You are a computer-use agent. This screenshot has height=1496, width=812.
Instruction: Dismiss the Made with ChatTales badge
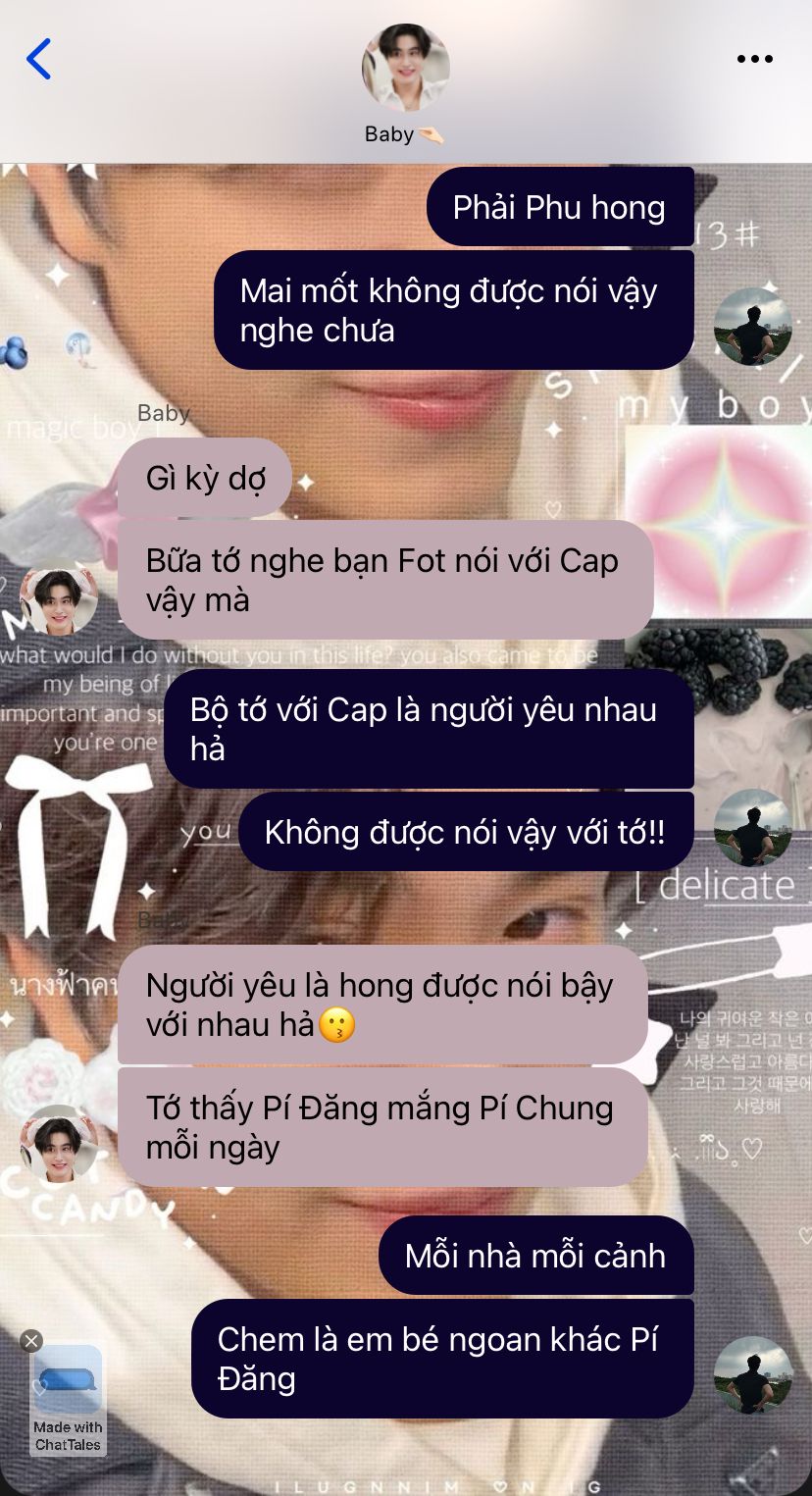pos(31,1341)
